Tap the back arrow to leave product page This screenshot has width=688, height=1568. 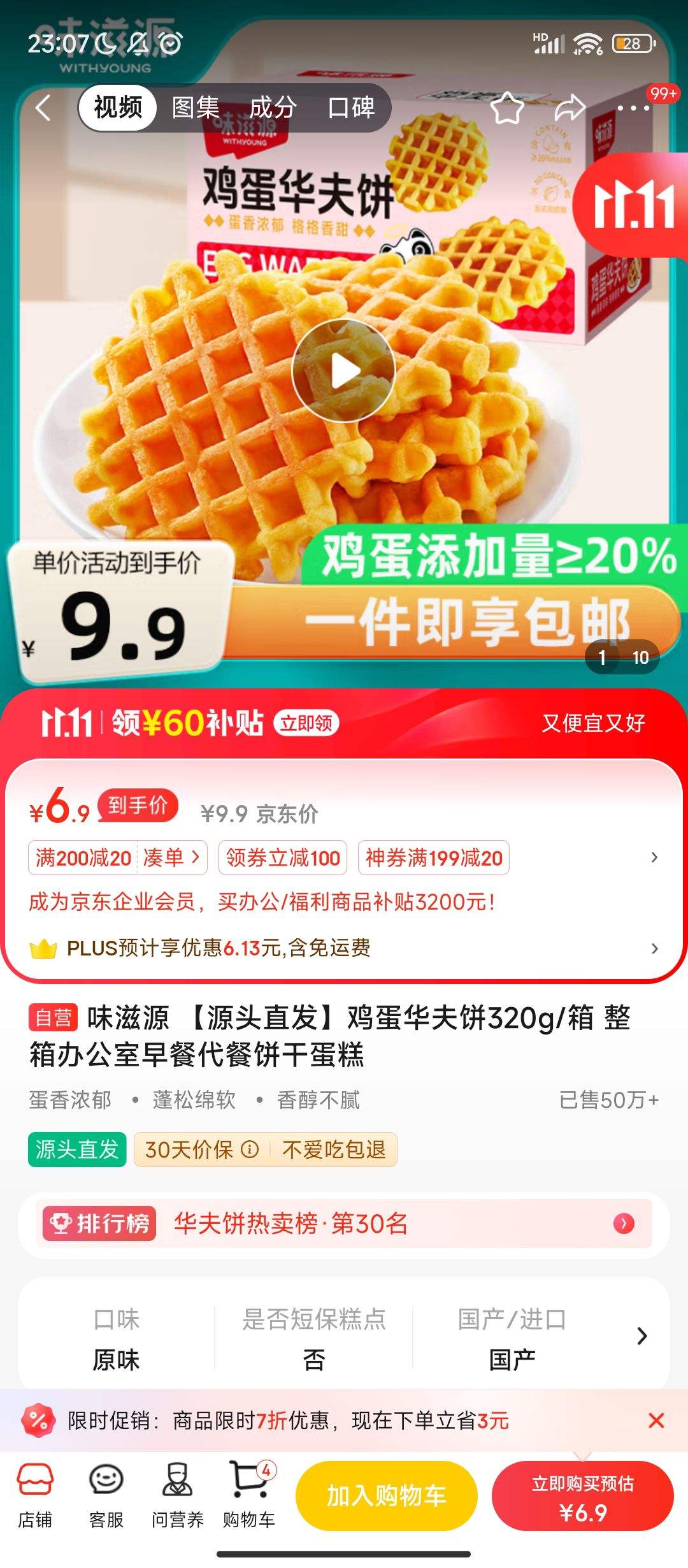(42, 107)
